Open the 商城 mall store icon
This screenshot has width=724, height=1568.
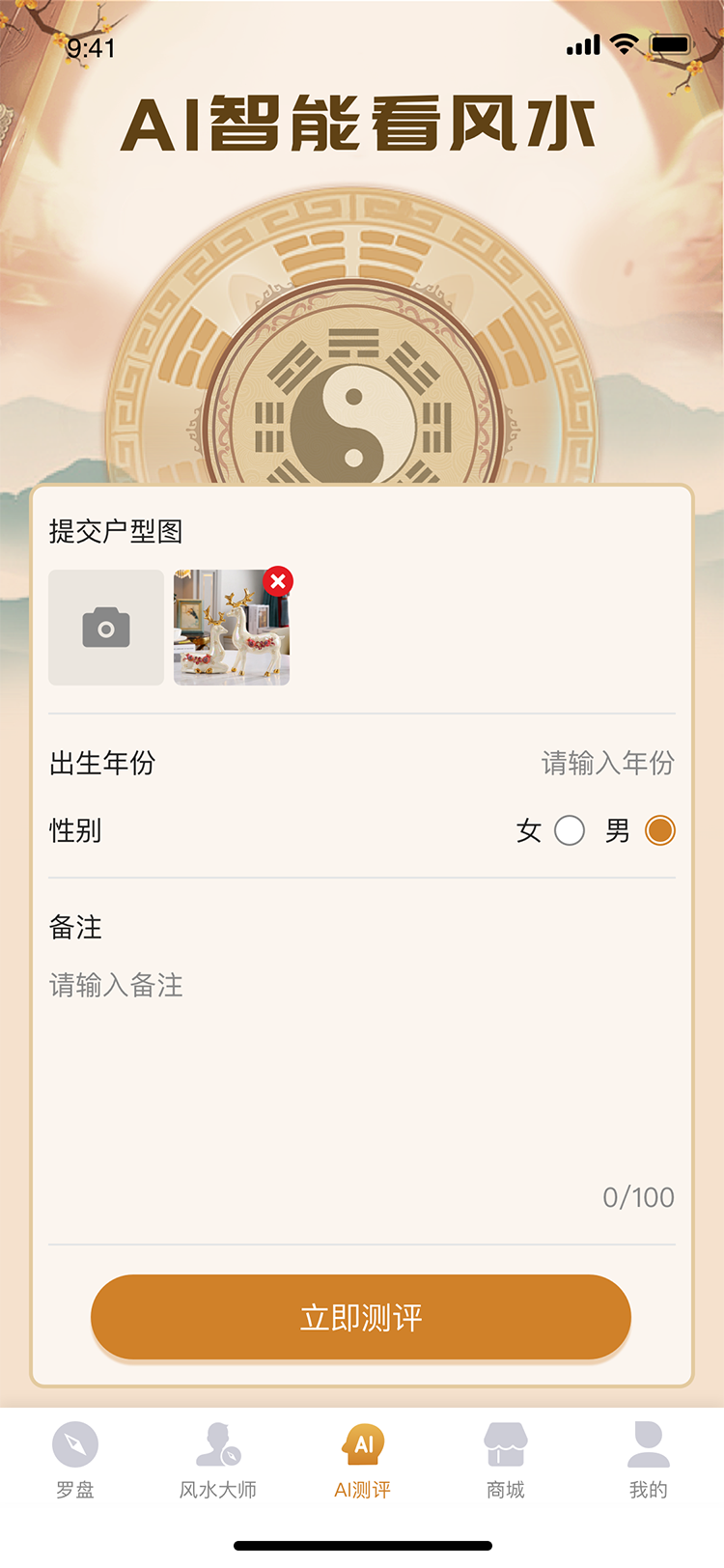[506, 1442]
